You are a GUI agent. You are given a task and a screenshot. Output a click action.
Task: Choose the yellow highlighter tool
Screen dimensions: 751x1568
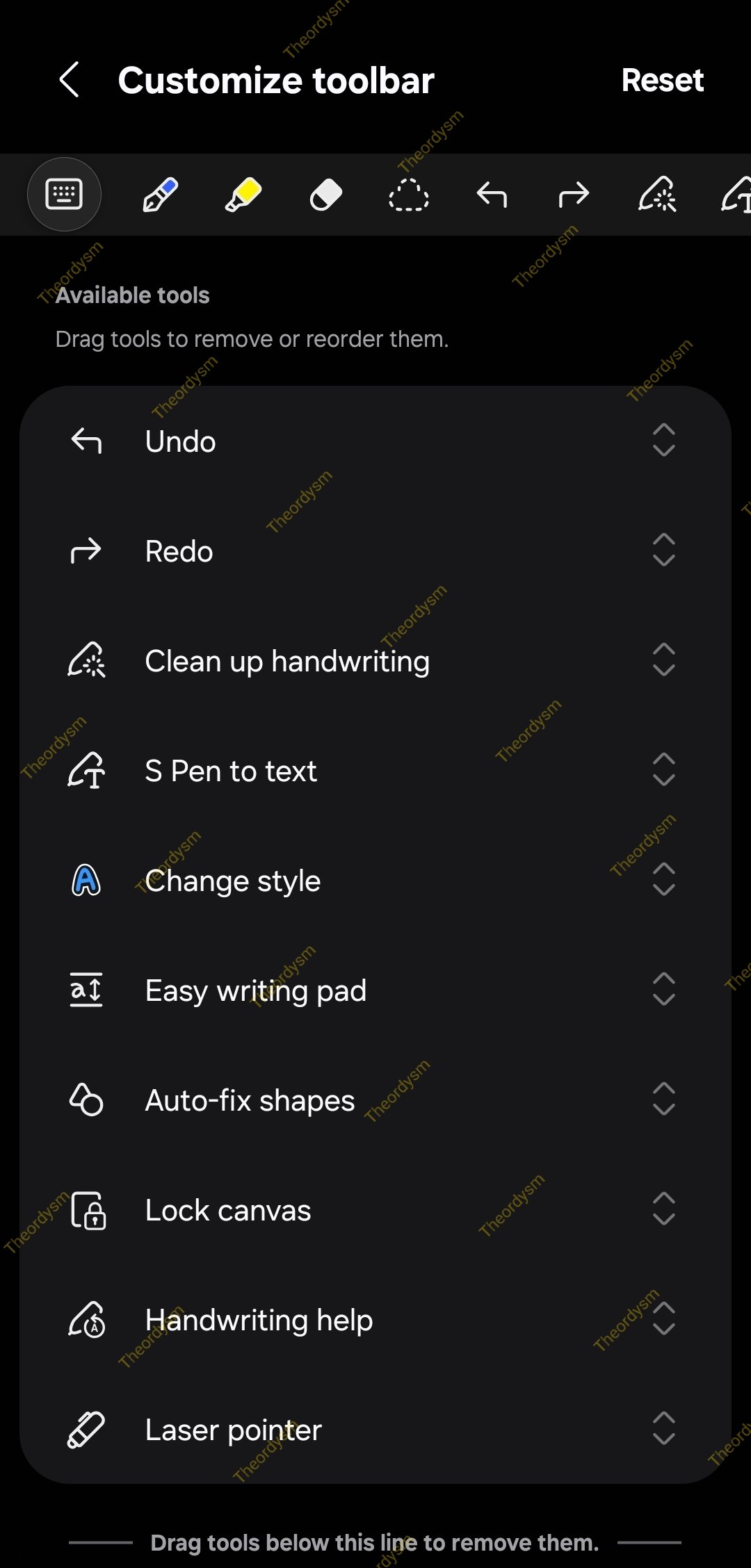243,195
